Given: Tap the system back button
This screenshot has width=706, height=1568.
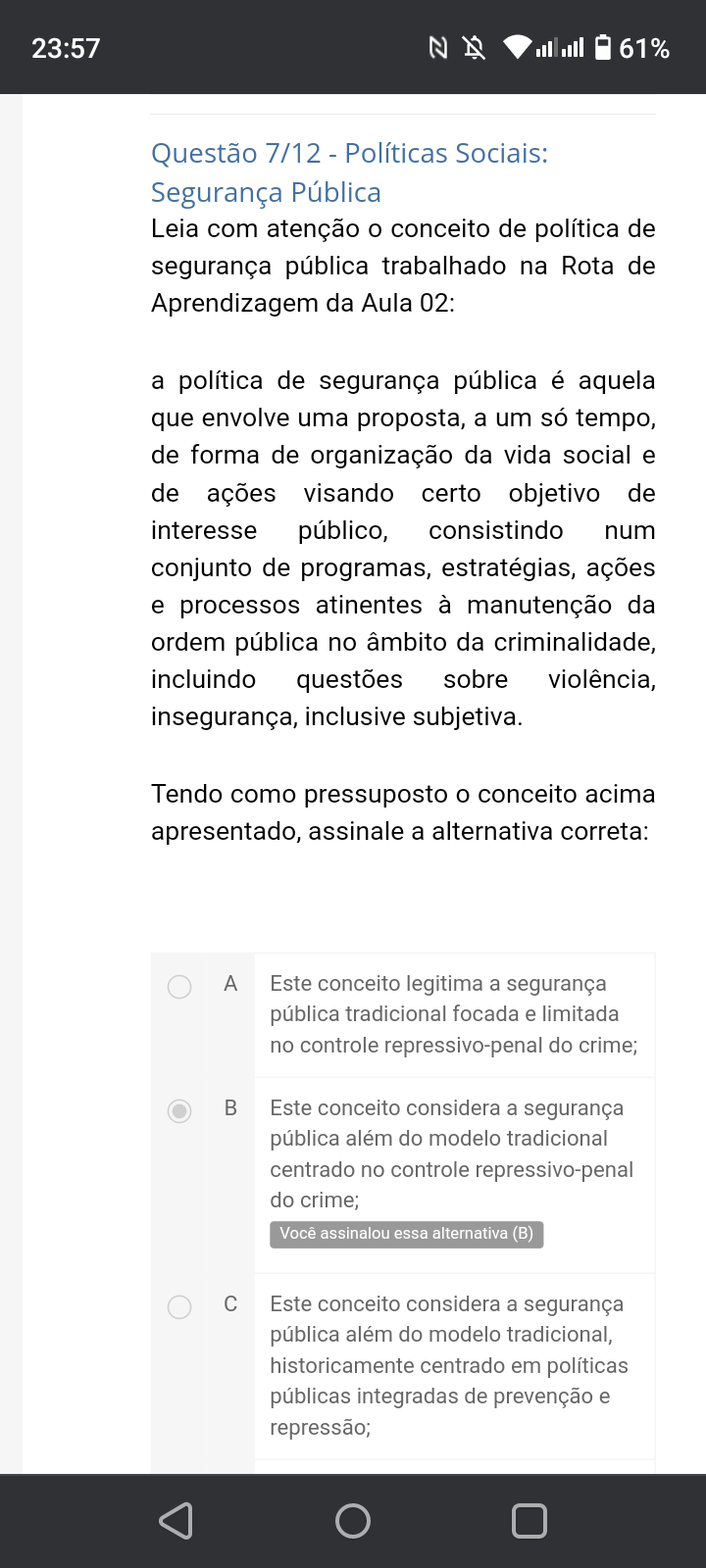Looking at the screenshot, I should point(176,1521).
